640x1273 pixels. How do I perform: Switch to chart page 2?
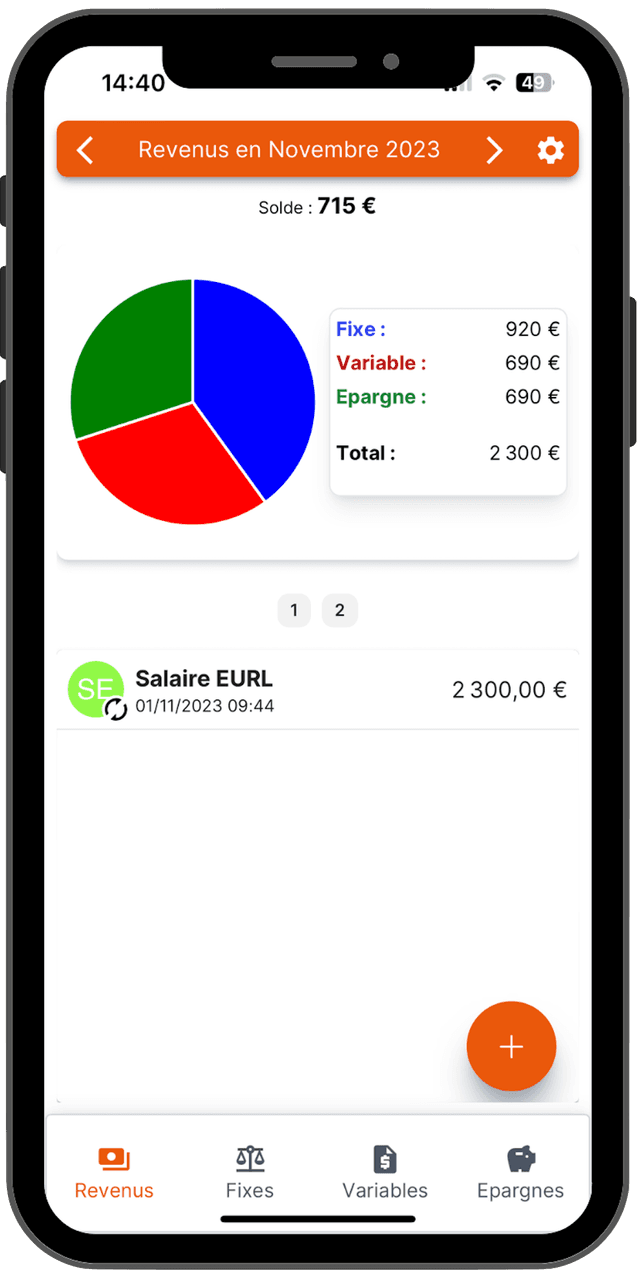[x=339, y=610]
